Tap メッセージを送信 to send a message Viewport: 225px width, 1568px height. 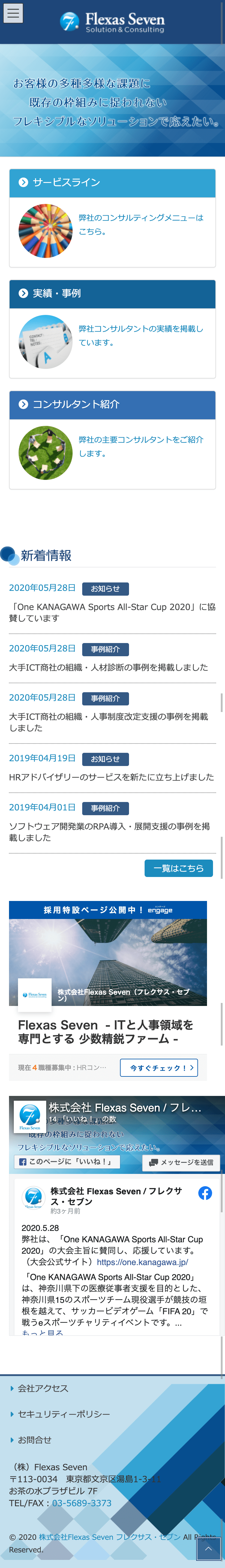[181, 1162]
